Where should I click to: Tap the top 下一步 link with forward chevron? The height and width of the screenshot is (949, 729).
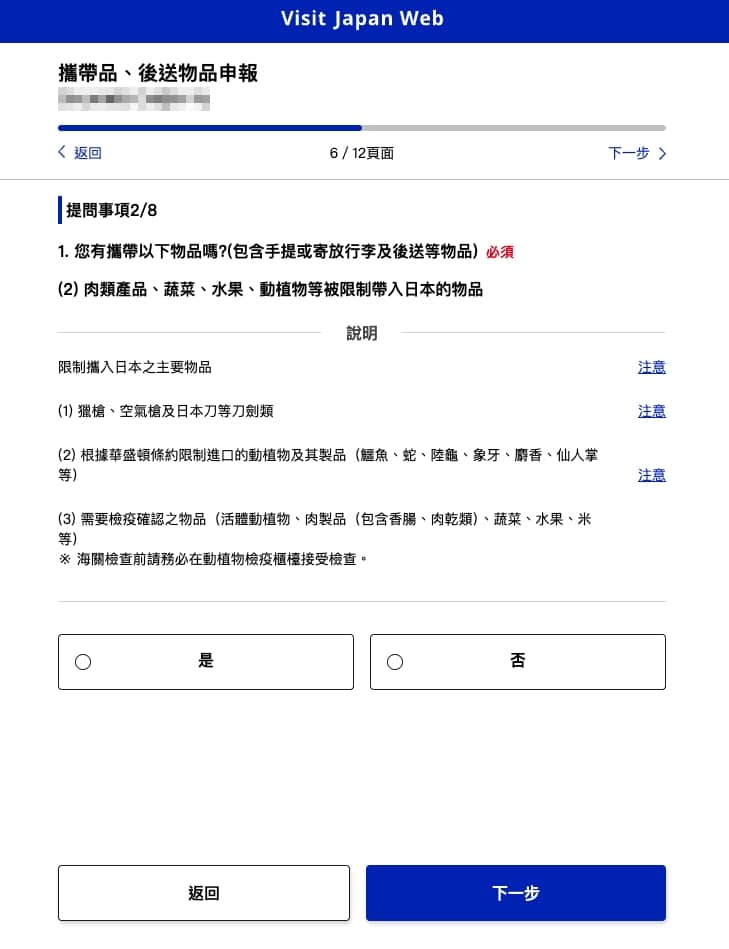[x=636, y=153]
